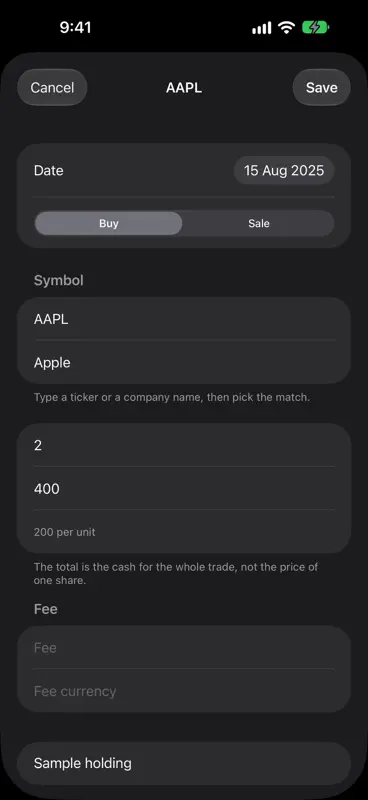Cancel the AAPL transaction entry

(52, 87)
